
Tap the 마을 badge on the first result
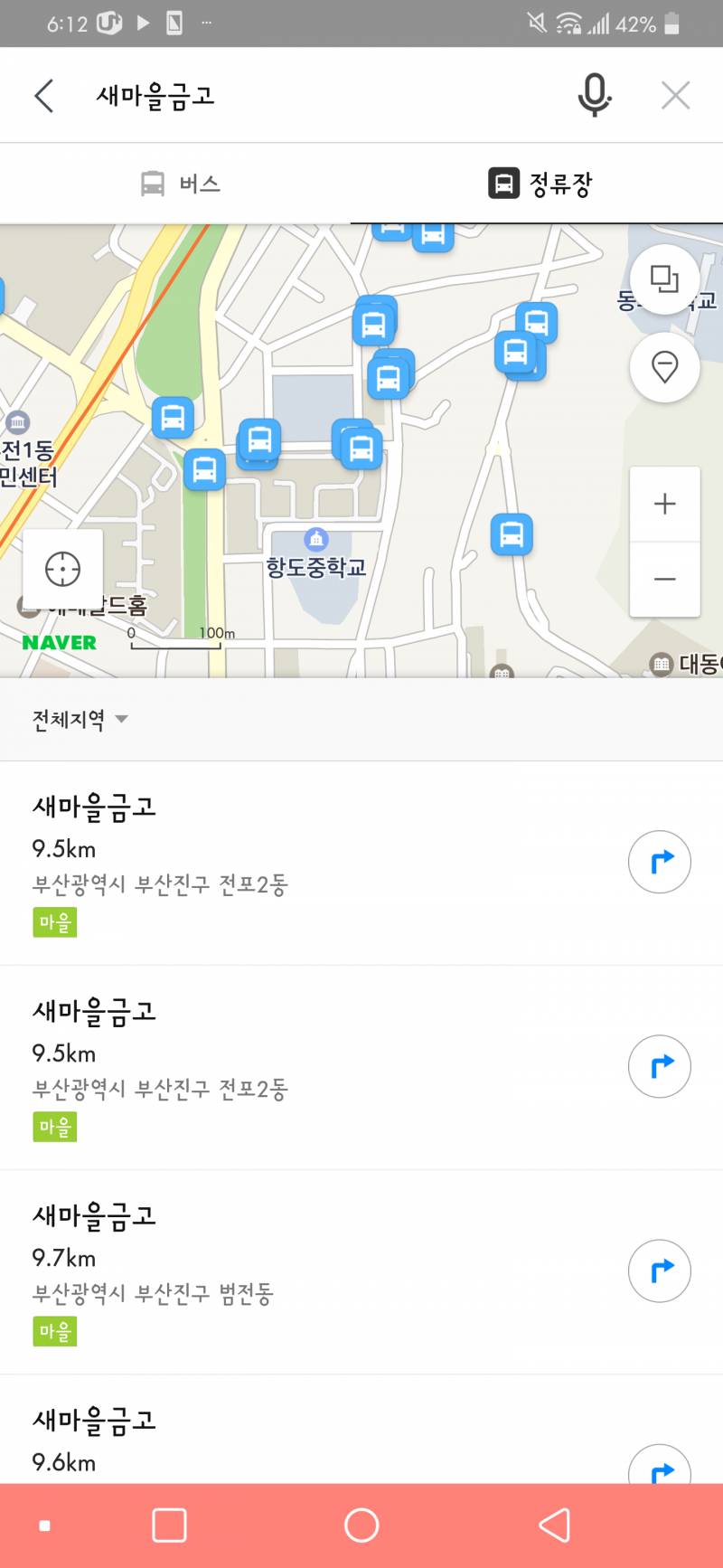pyautogui.click(x=54, y=921)
